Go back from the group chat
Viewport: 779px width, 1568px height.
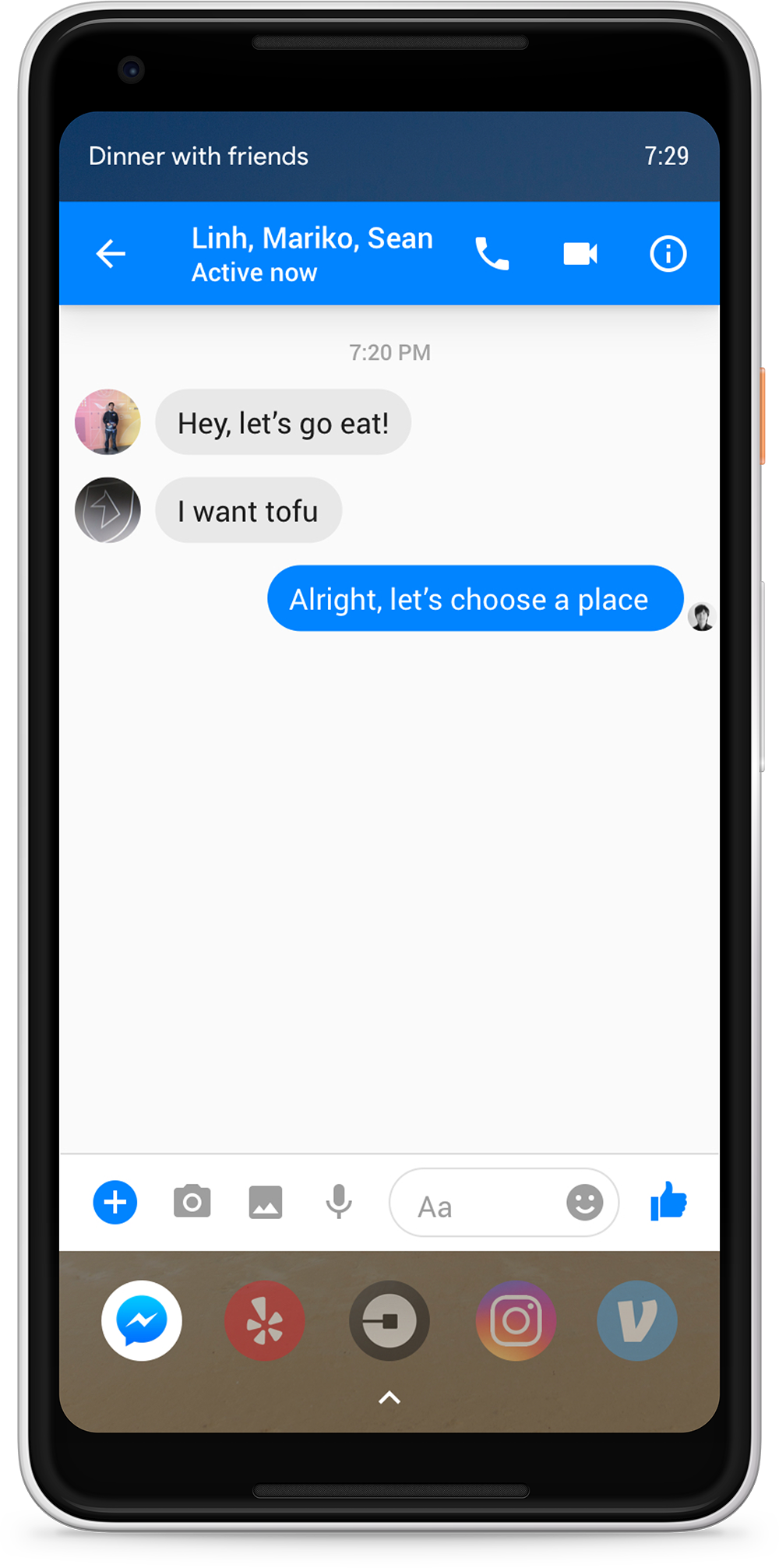(x=111, y=254)
